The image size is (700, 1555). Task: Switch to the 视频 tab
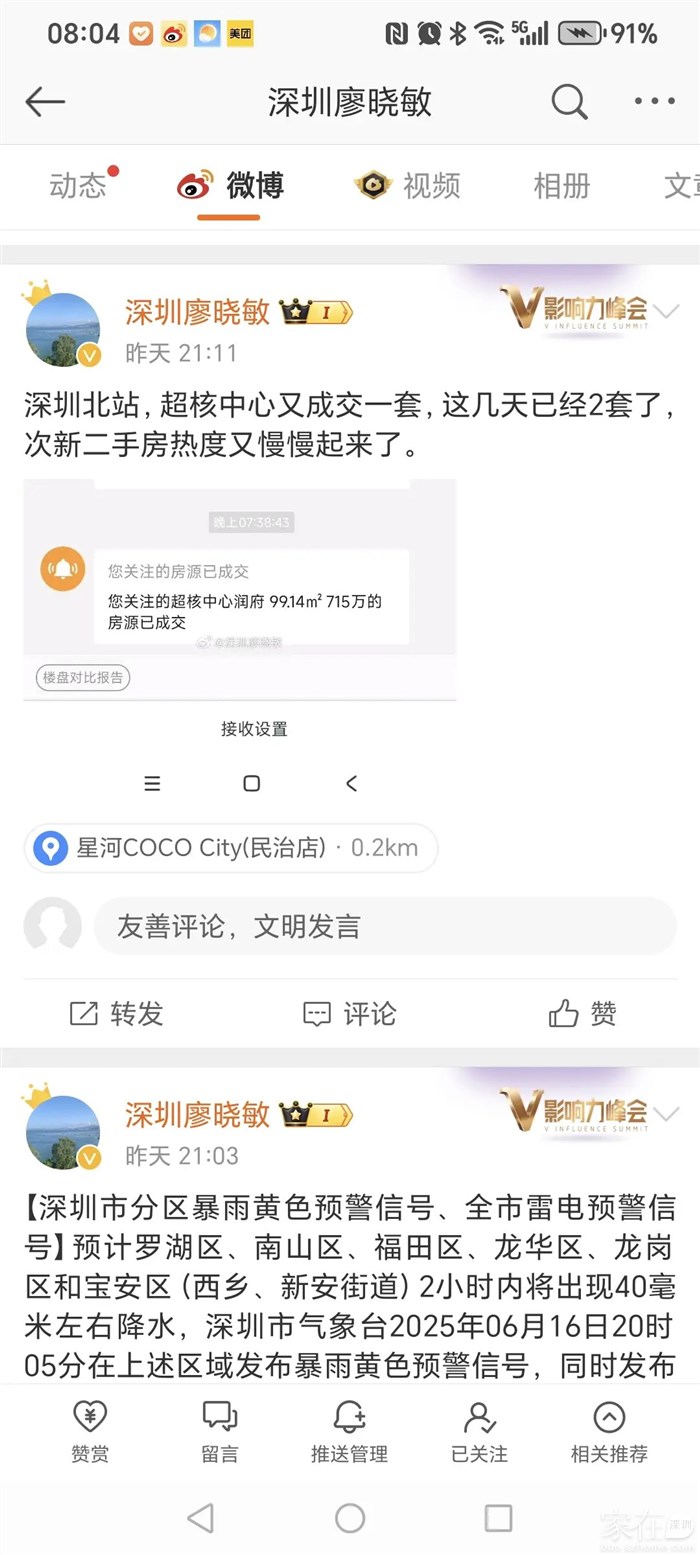[x=408, y=186]
